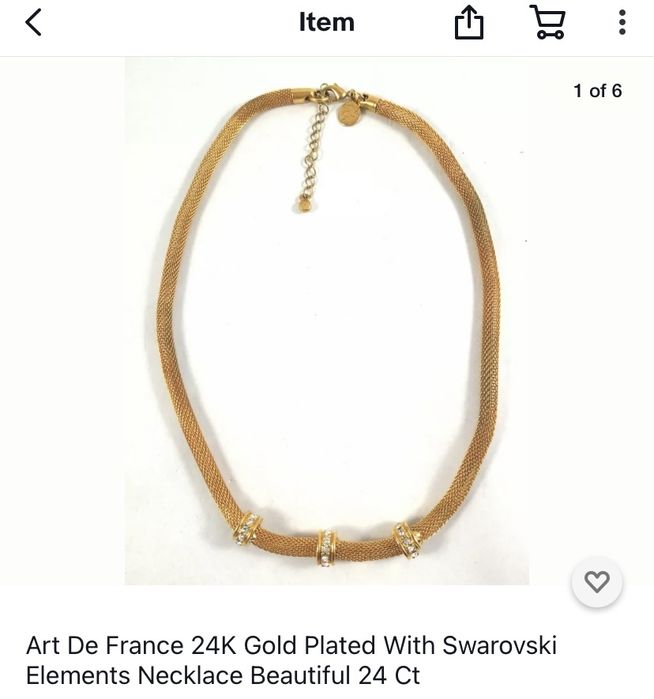The image size is (654, 699).
Task: Share this necklace listing
Action: point(469,23)
